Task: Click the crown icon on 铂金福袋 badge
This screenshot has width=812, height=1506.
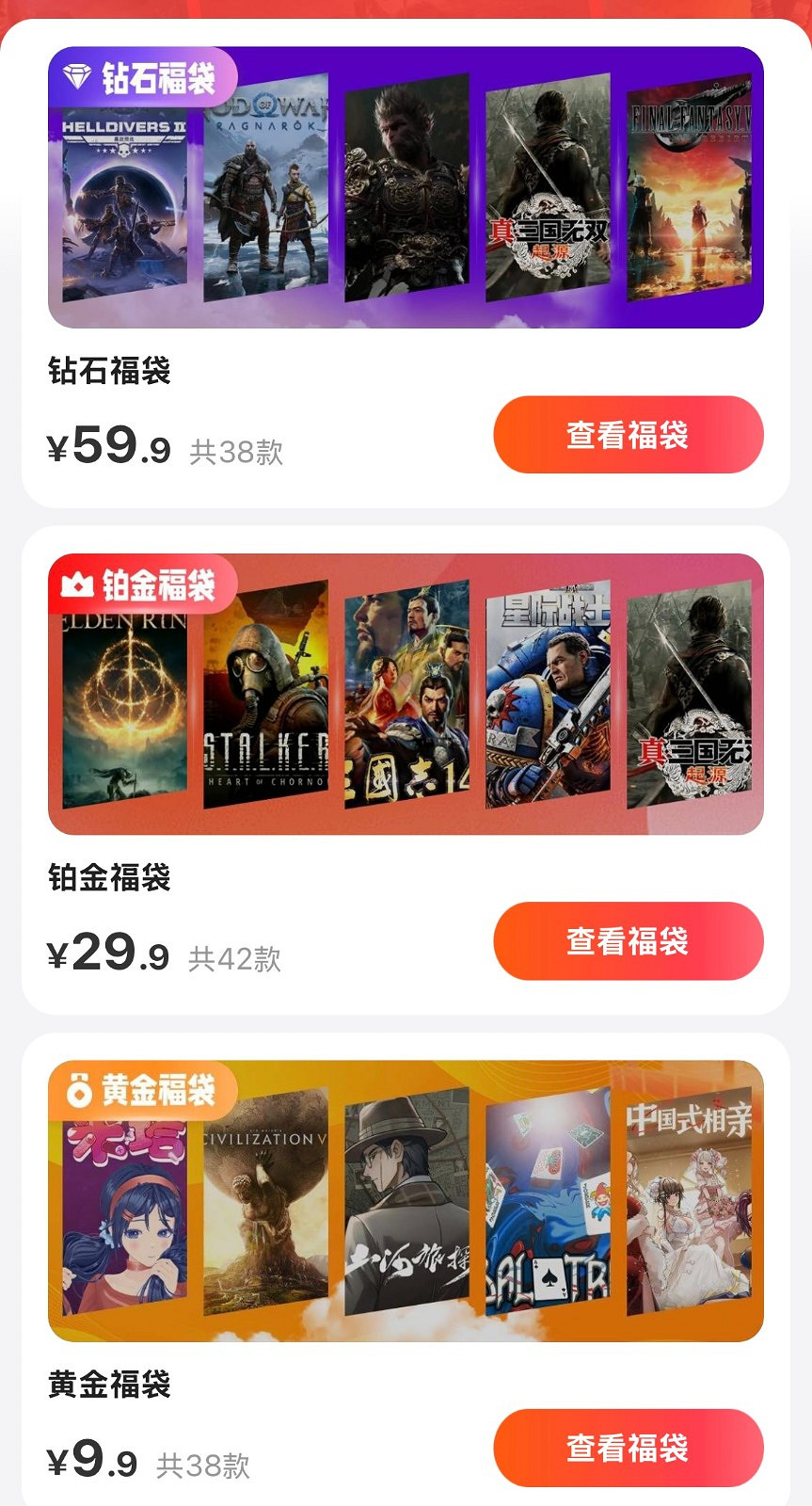Action: pos(78,584)
